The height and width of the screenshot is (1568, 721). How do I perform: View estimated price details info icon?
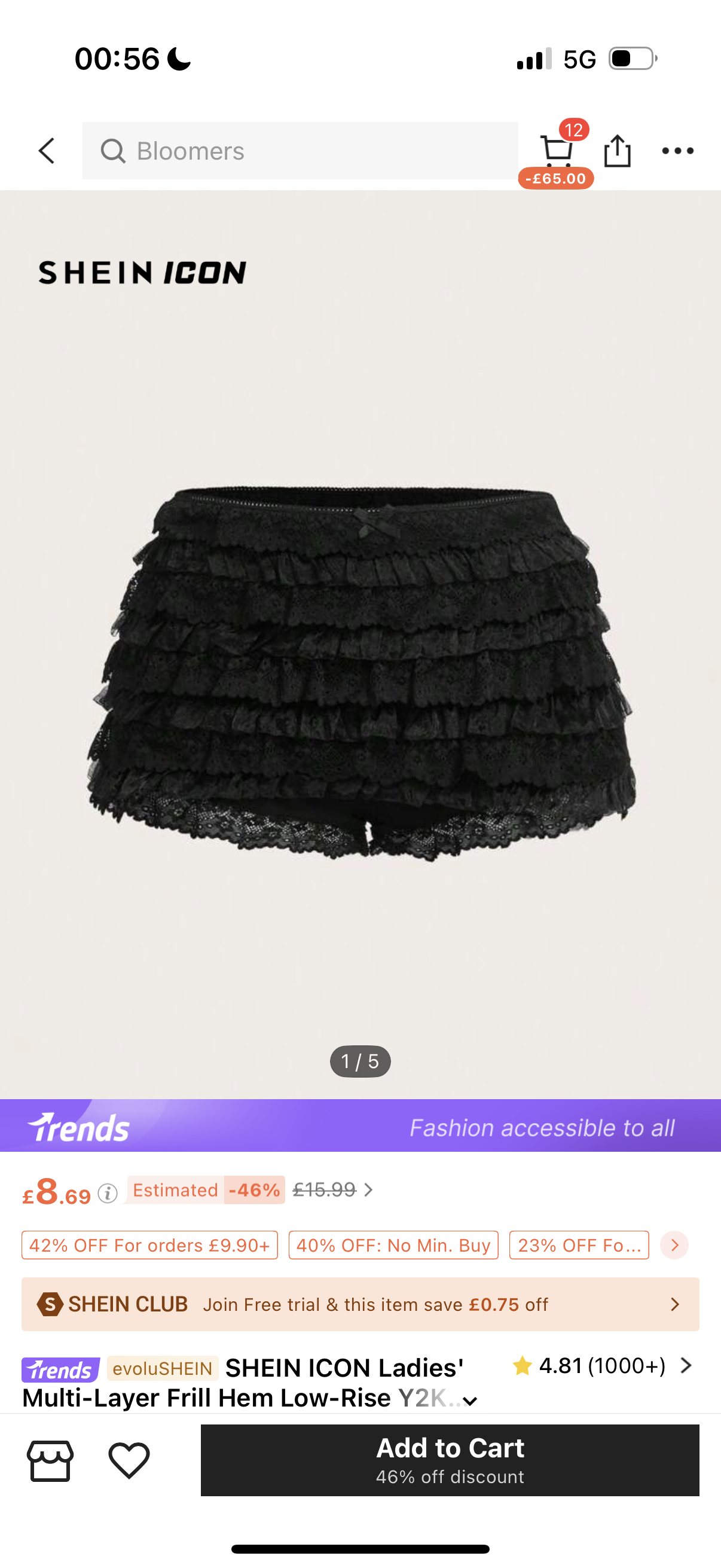(x=108, y=1193)
